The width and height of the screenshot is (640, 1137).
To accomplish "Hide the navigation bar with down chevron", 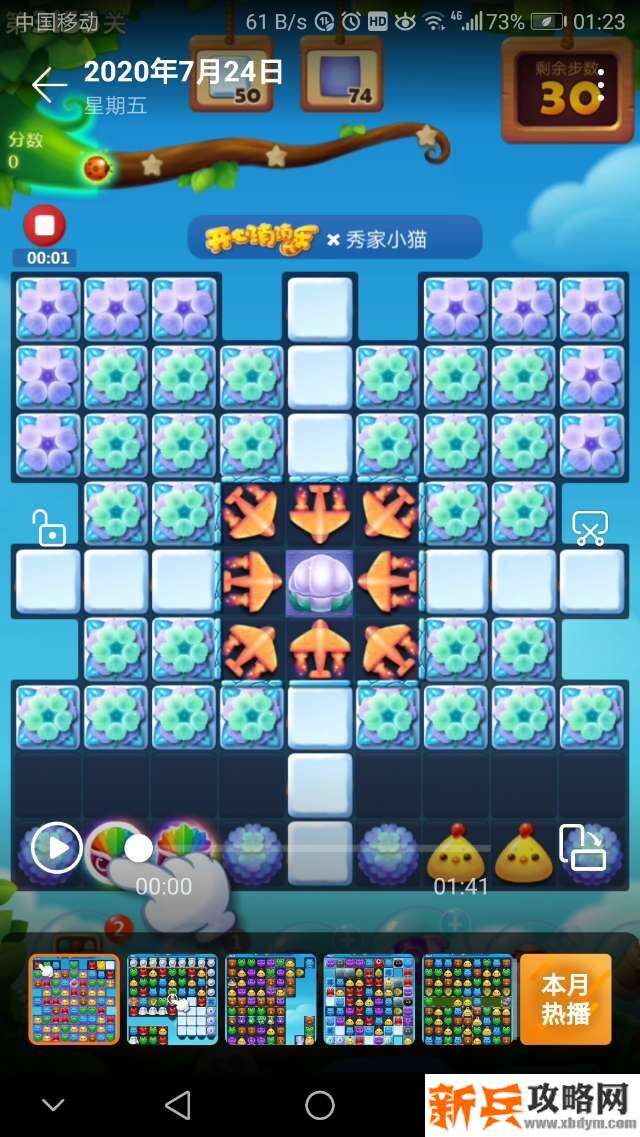I will point(53,1104).
